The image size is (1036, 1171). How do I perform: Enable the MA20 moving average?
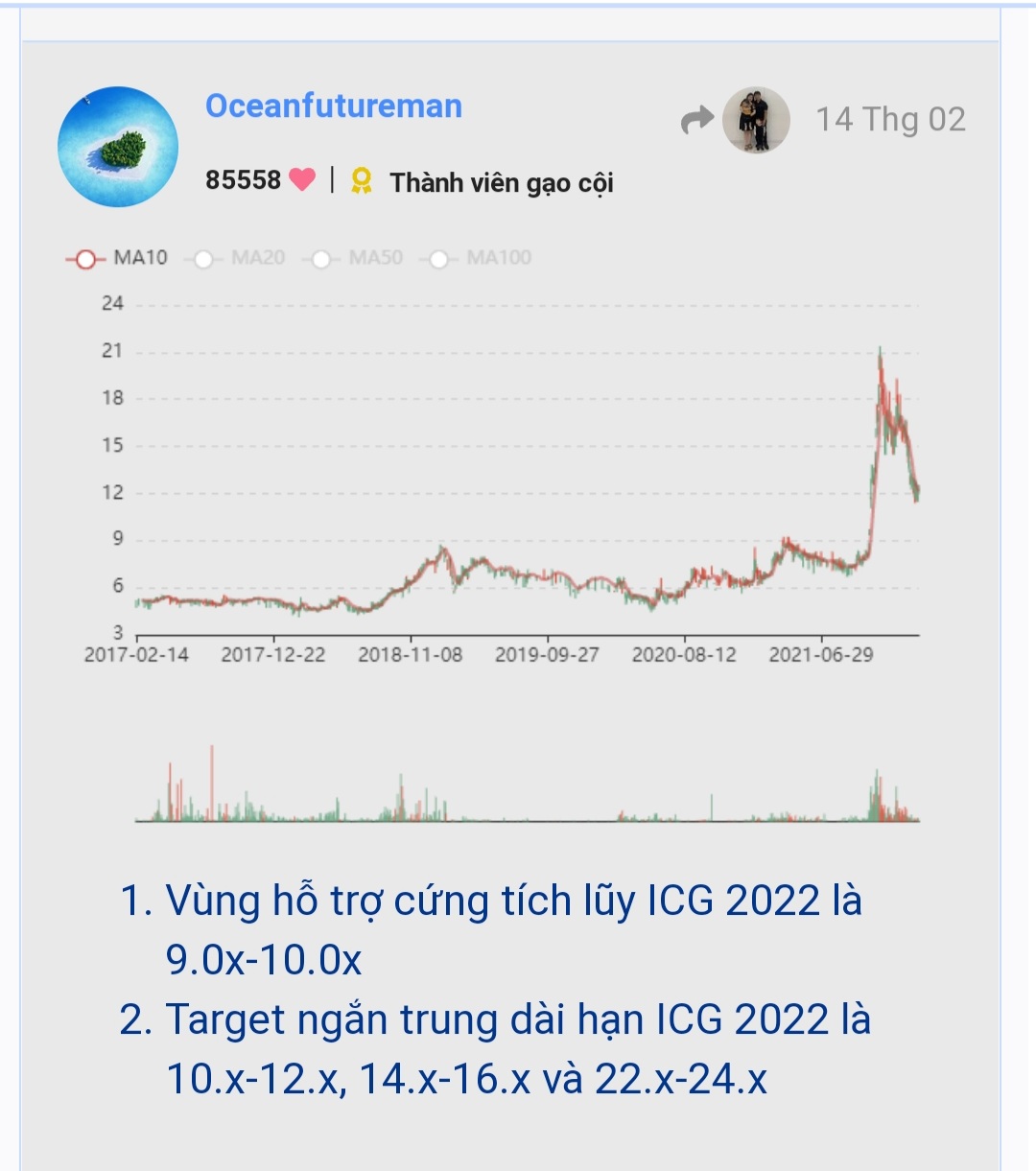pyautogui.click(x=239, y=258)
